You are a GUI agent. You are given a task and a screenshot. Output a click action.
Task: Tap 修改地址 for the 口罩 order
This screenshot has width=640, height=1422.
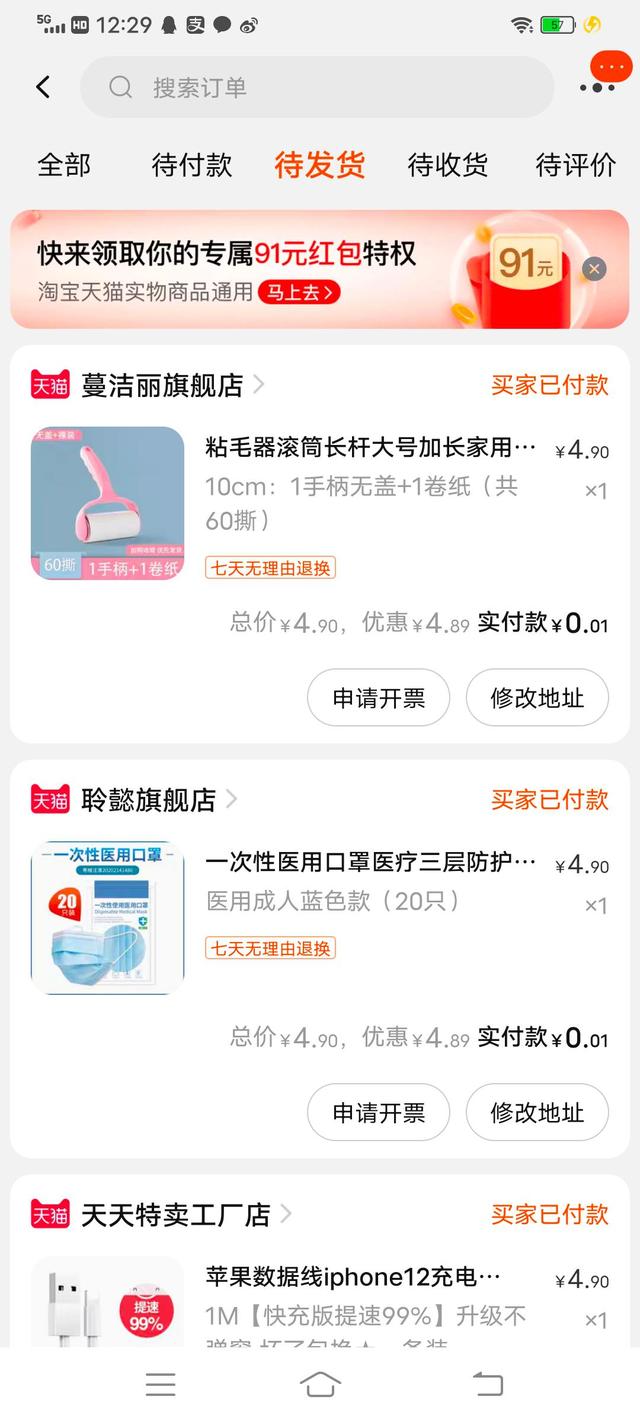point(537,1112)
